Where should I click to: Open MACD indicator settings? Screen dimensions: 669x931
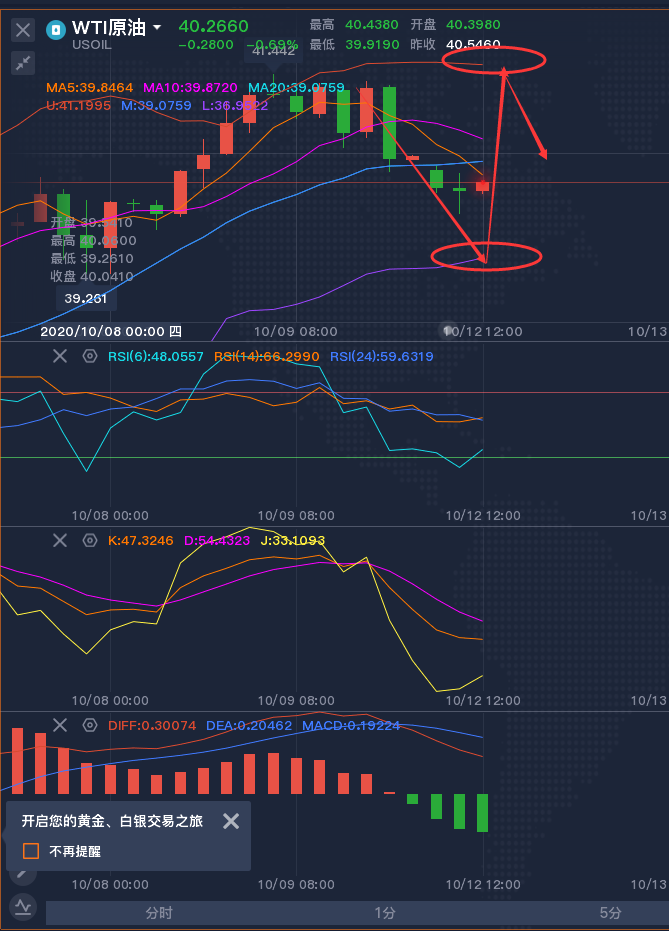[89, 725]
